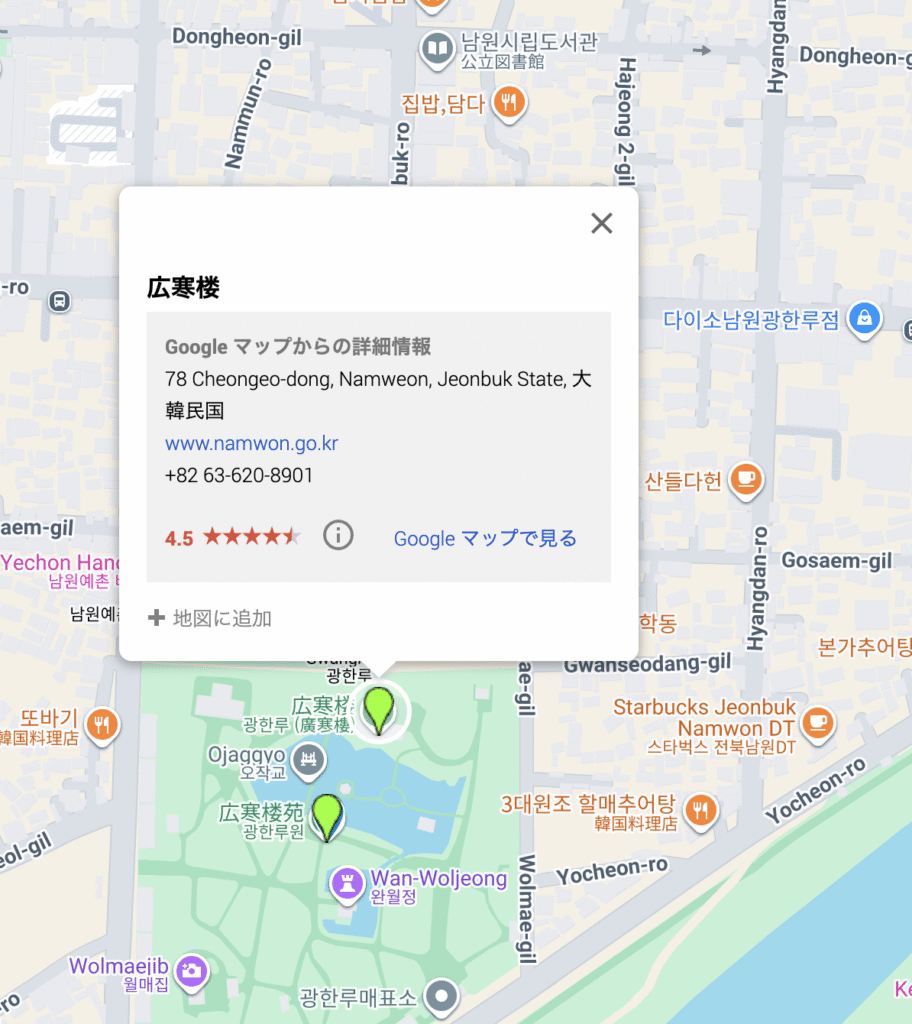Image resolution: width=912 pixels, height=1024 pixels.
Task: Open the www.namwon.go.kr website link
Action: (x=251, y=443)
